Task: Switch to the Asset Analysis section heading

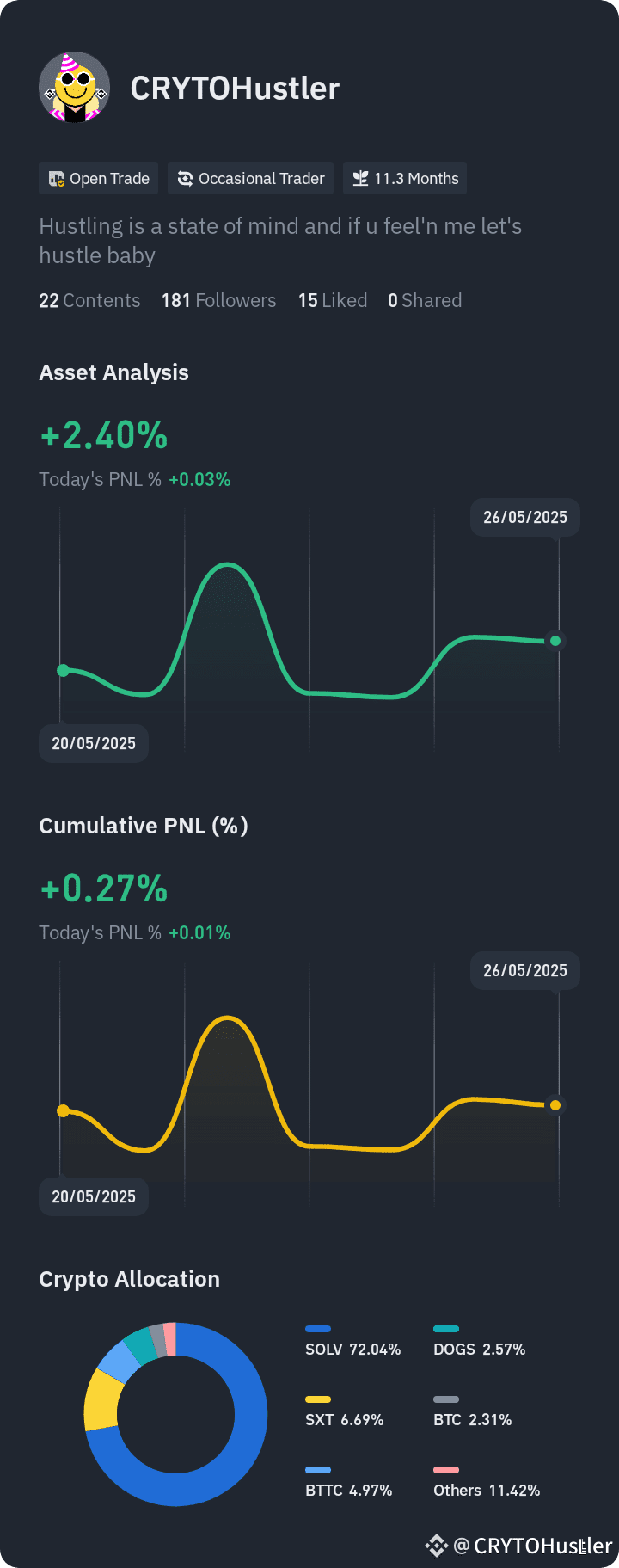Action: pos(113,372)
